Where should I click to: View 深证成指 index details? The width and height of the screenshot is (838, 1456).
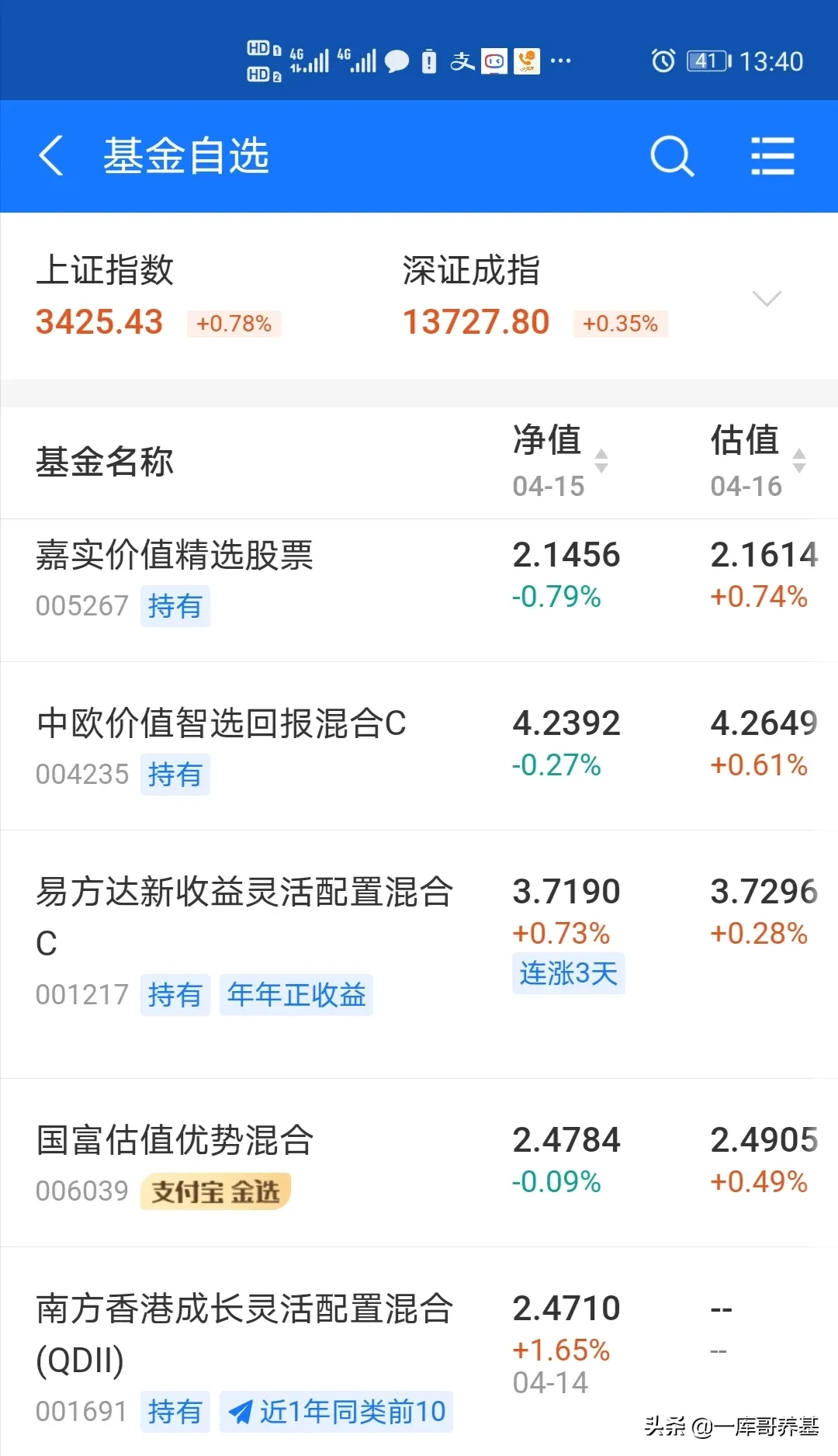click(535, 296)
